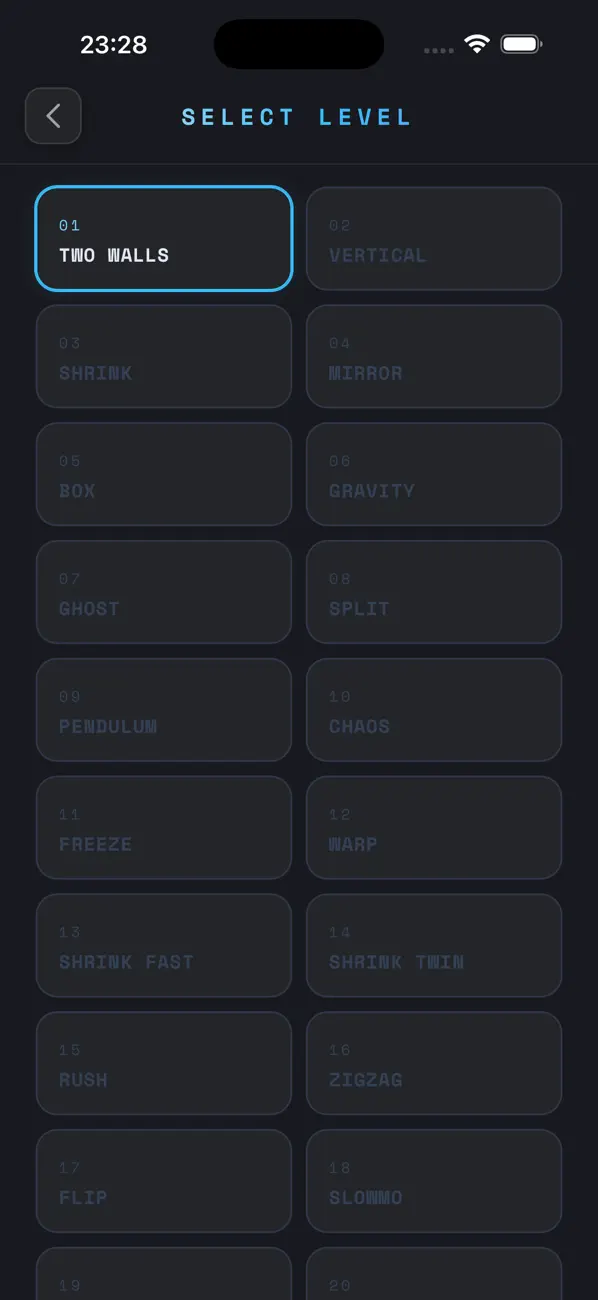Go back using the arrow button
The height and width of the screenshot is (1300, 598).
(x=53, y=116)
